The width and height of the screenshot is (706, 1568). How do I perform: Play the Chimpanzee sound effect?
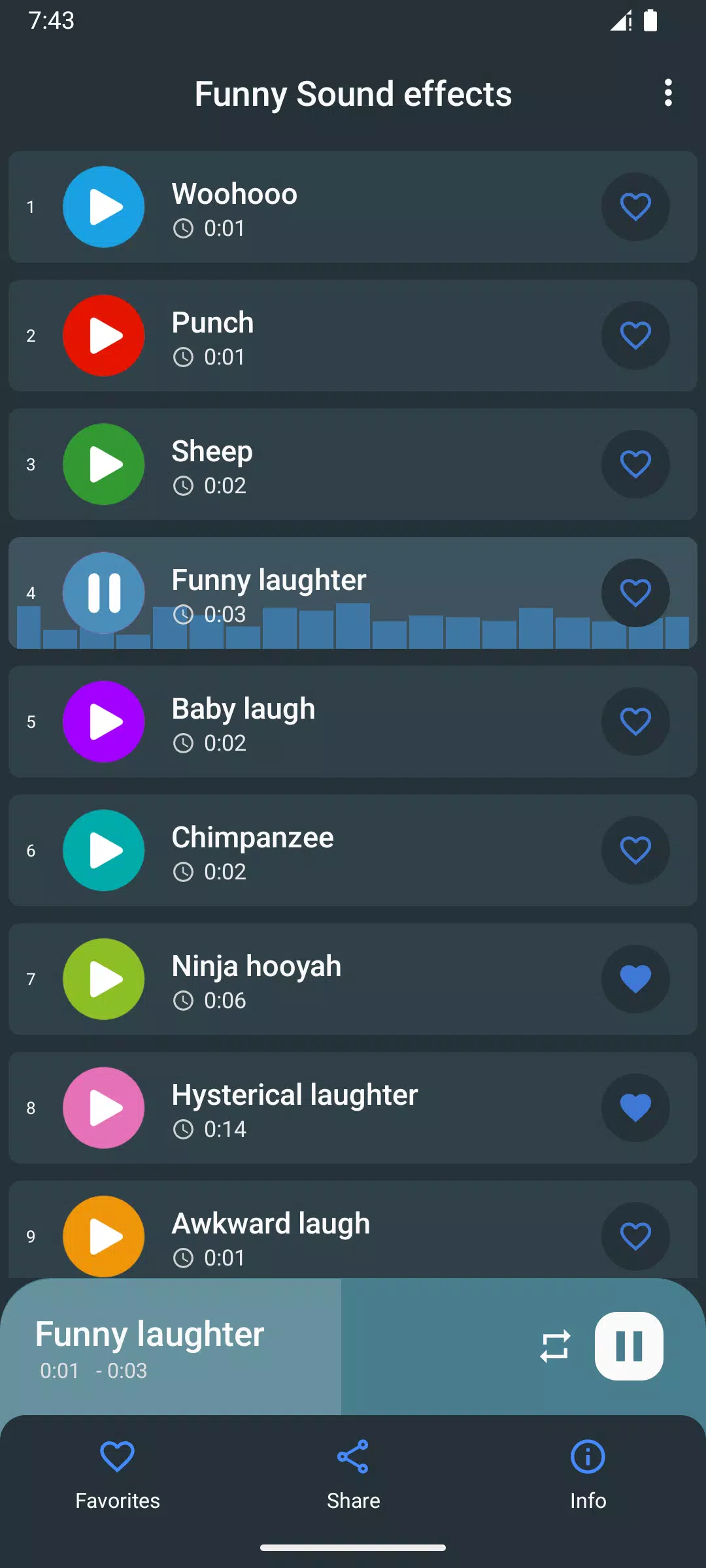(x=103, y=850)
